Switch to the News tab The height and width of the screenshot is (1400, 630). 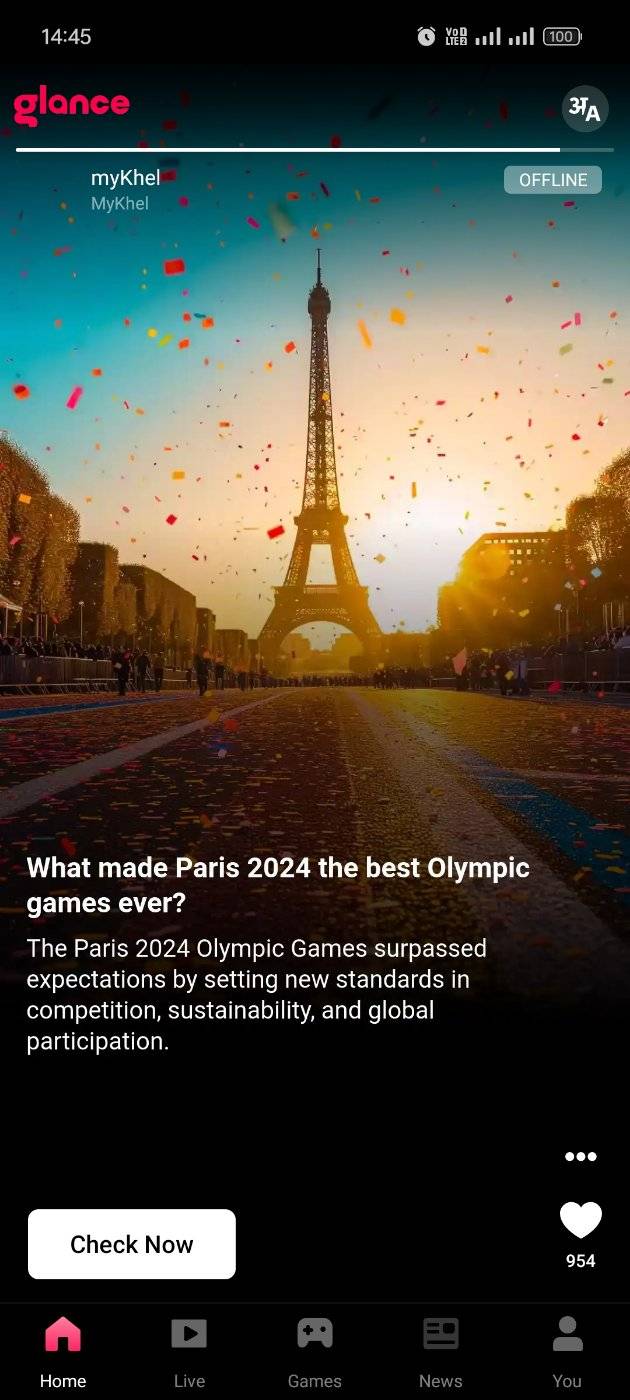tap(441, 1350)
